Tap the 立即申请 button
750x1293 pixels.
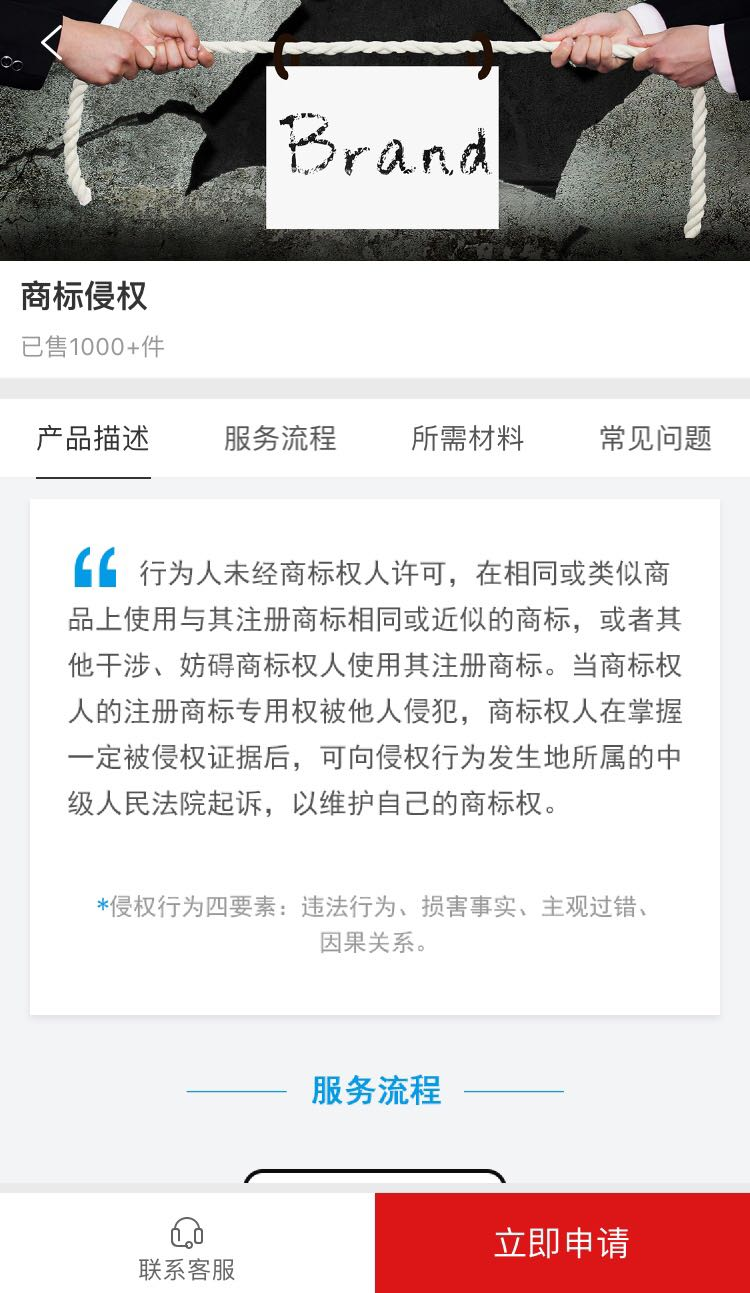coord(562,1243)
